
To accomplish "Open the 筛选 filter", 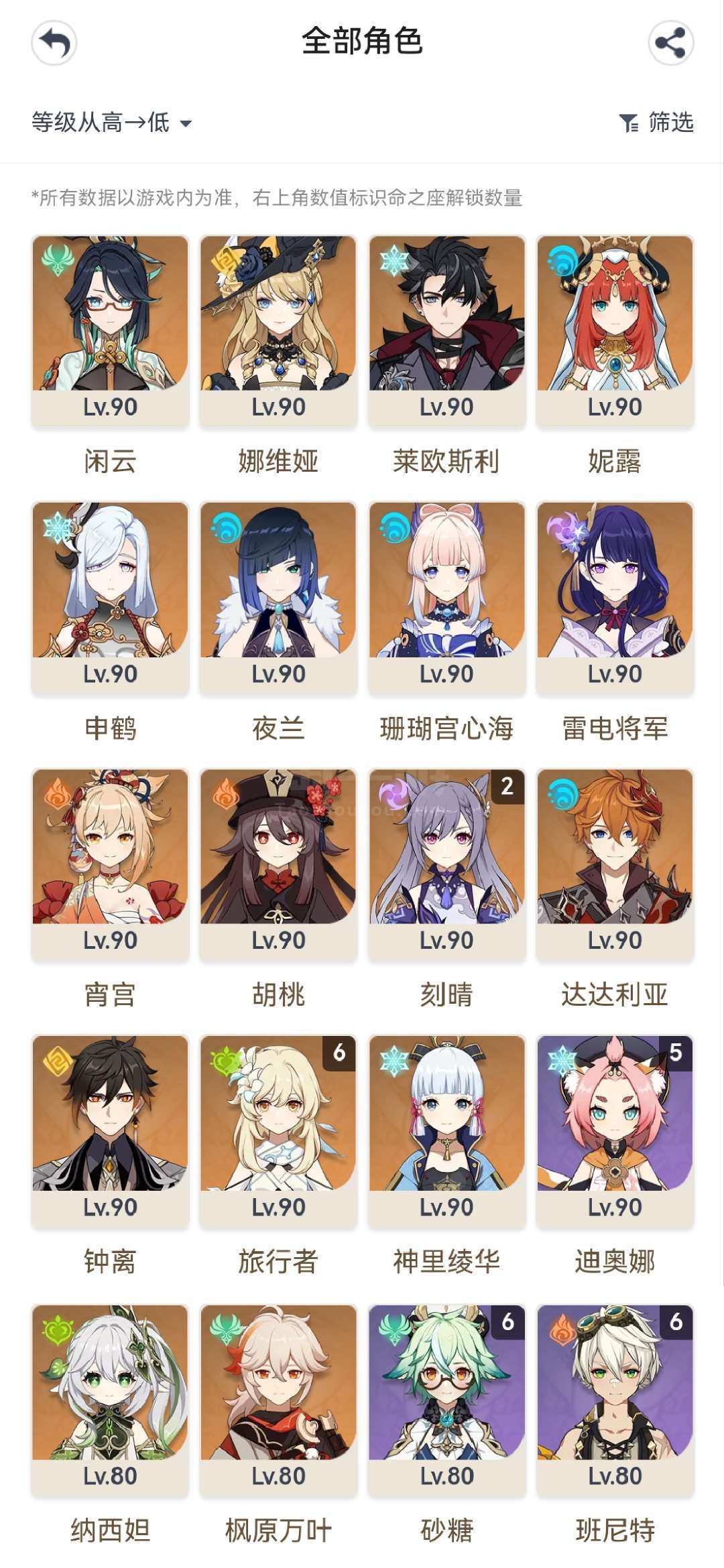I will 656,123.
